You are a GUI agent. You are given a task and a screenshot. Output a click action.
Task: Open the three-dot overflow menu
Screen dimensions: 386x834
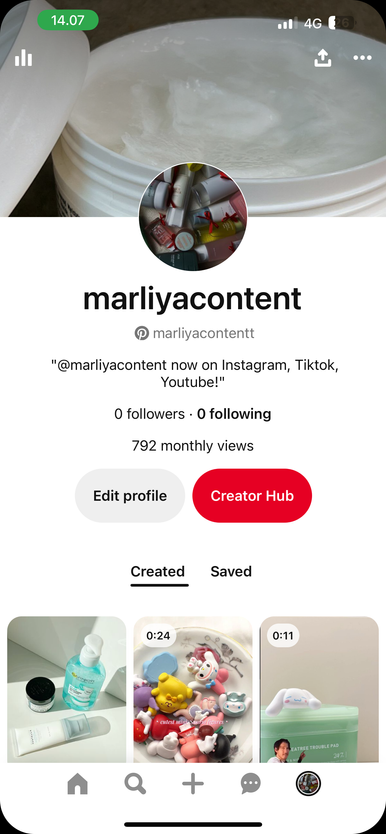coord(363,57)
